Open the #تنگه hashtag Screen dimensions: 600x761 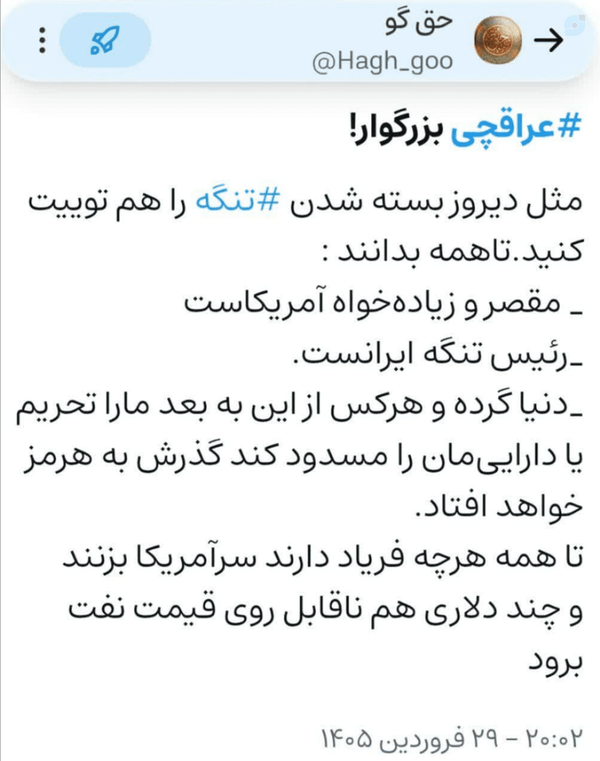coord(237,202)
